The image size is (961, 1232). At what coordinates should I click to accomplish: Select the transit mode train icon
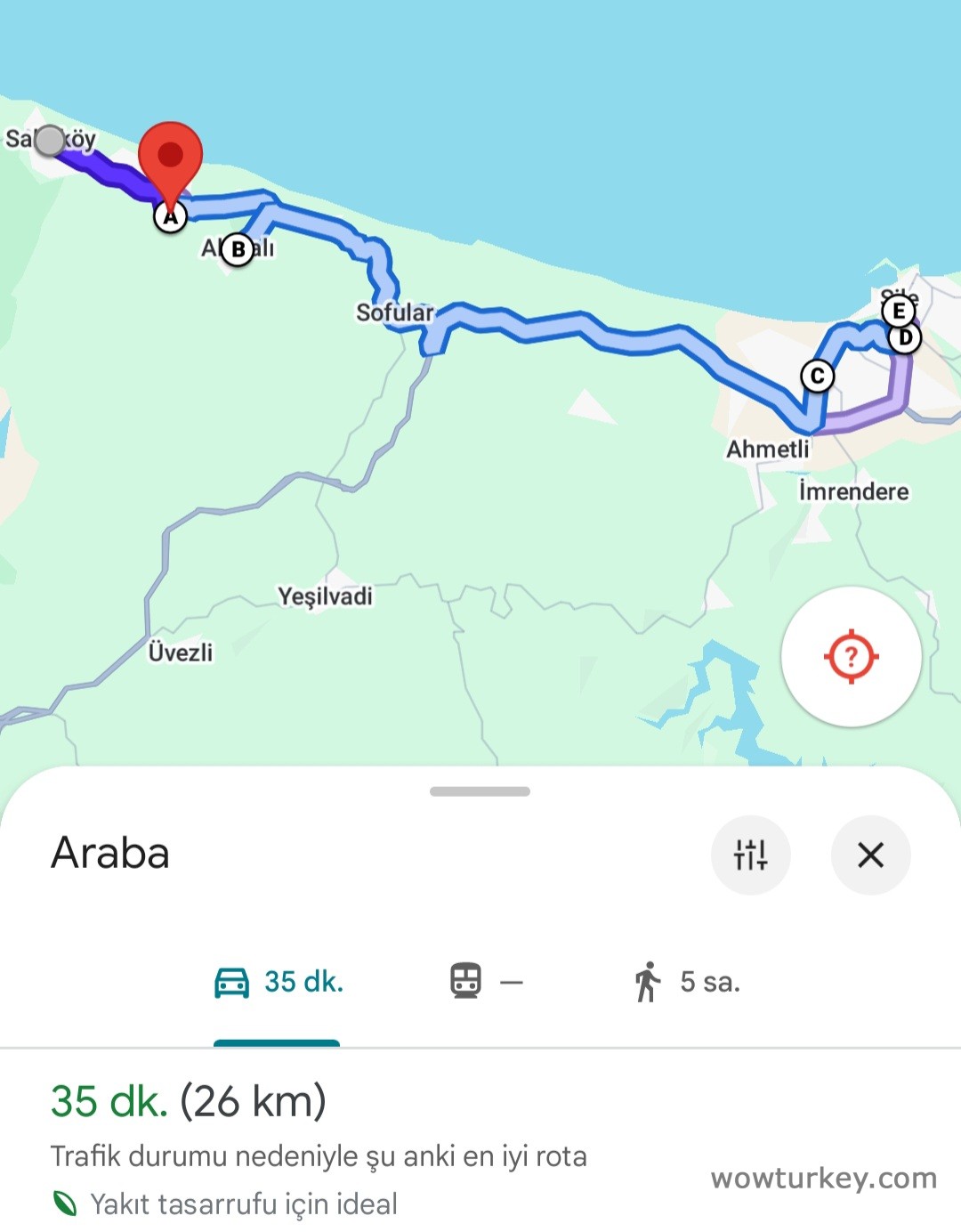click(466, 980)
